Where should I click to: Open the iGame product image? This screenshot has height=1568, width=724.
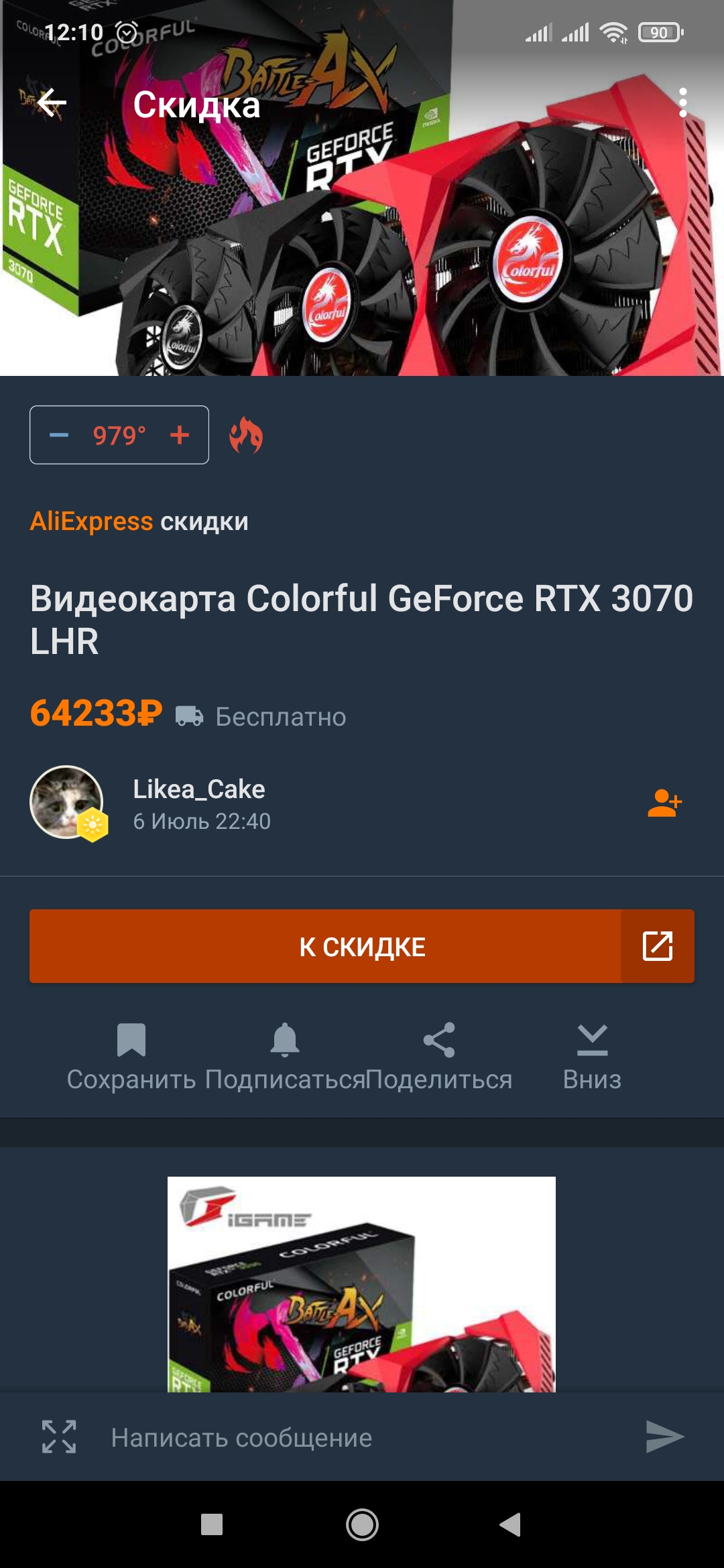[x=361, y=1283]
